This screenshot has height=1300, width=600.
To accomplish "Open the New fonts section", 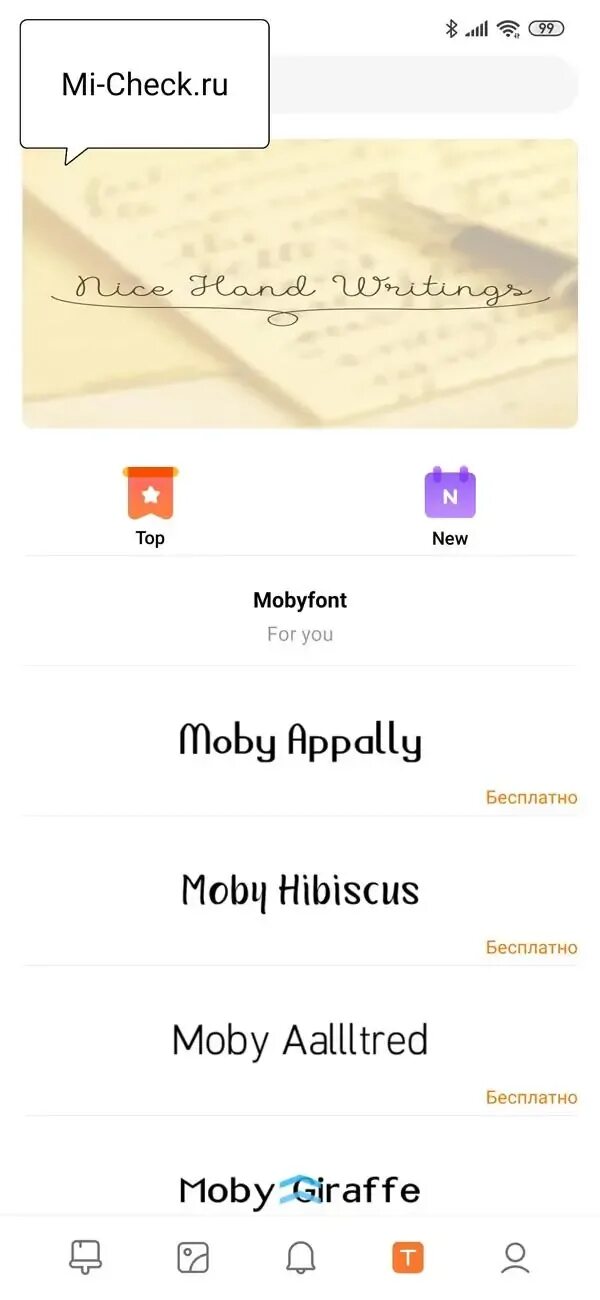I will (450, 506).
